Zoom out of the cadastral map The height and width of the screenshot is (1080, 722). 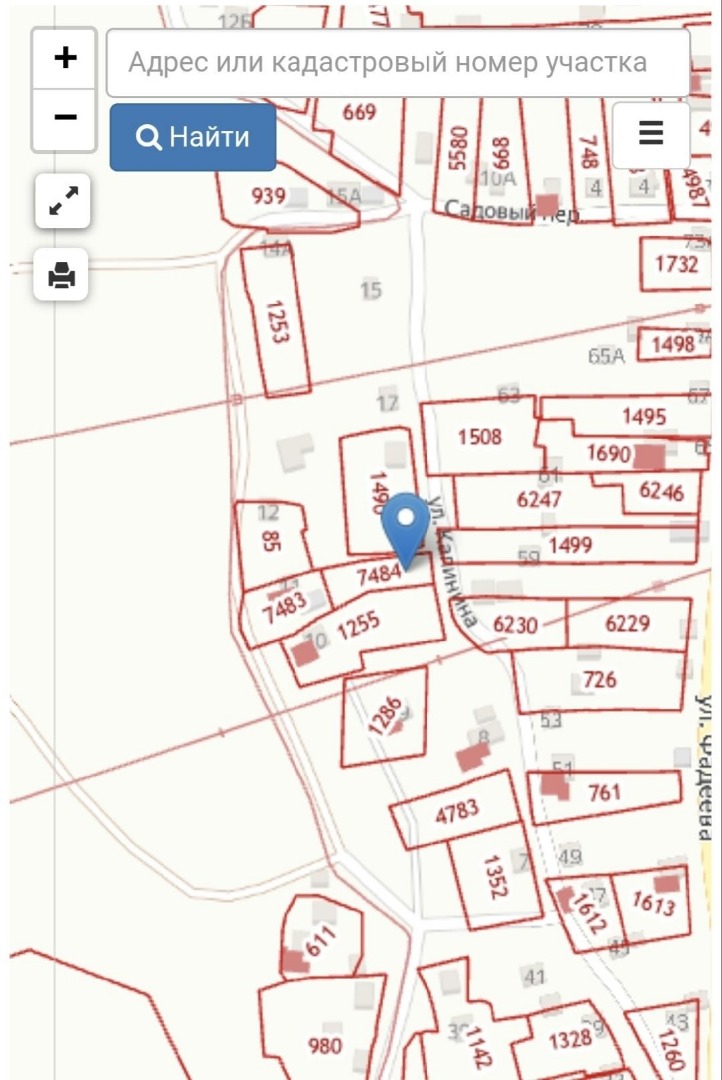click(x=65, y=119)
